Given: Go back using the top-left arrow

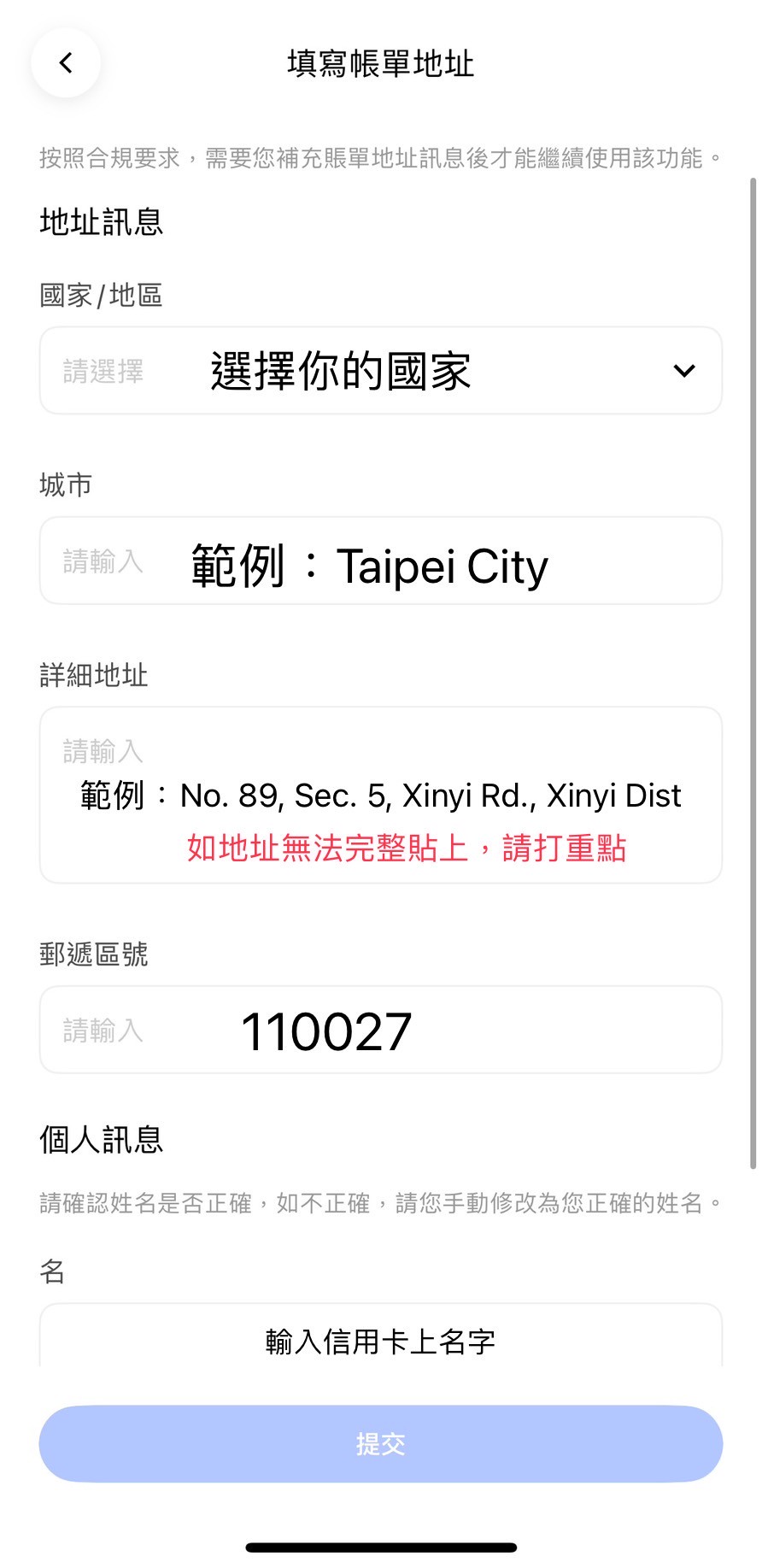Looking at the screenshot, I should tap(66, 63).
